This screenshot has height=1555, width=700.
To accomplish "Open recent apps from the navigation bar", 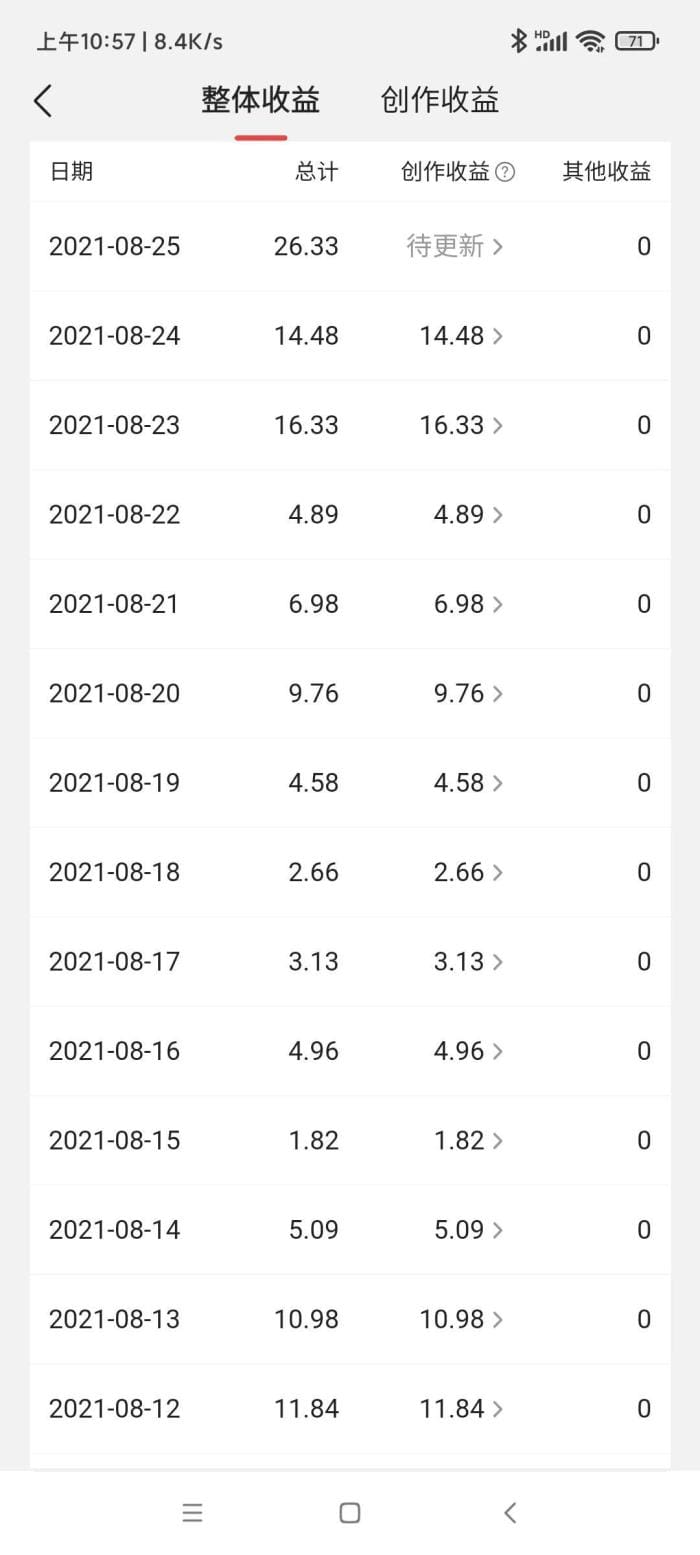I will [x=192, y=1513].
